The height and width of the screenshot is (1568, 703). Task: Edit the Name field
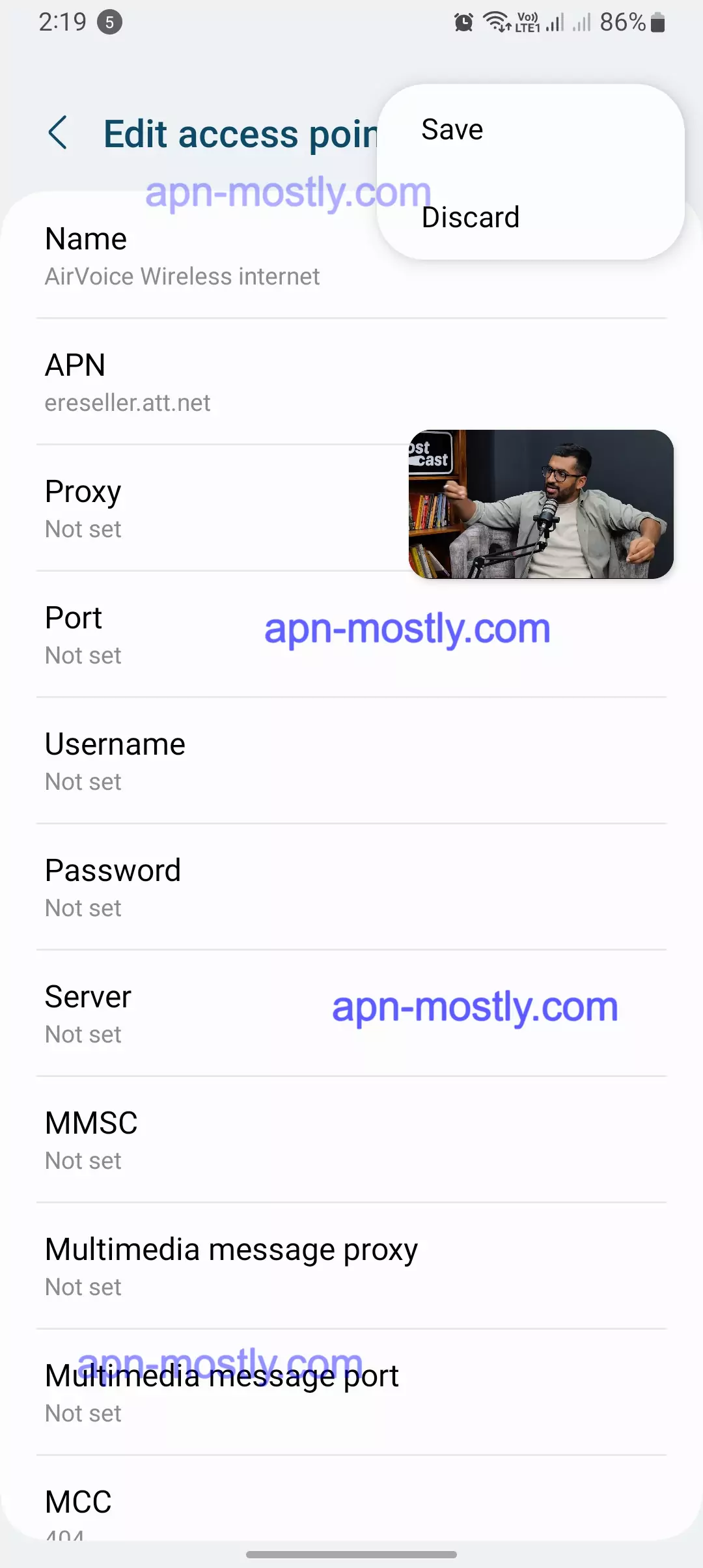tap(182, 257)
